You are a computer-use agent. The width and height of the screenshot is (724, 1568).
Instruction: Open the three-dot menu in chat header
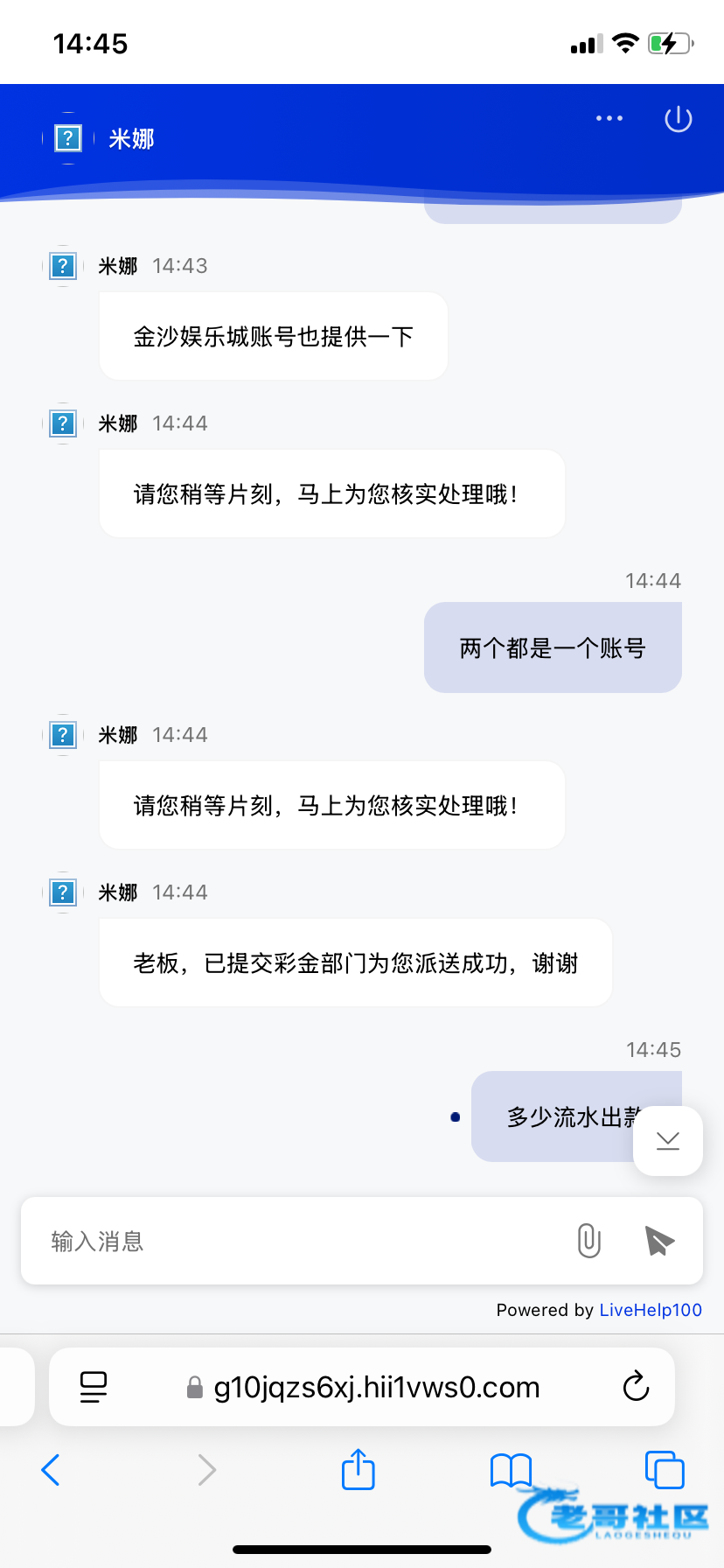[609, 118]
